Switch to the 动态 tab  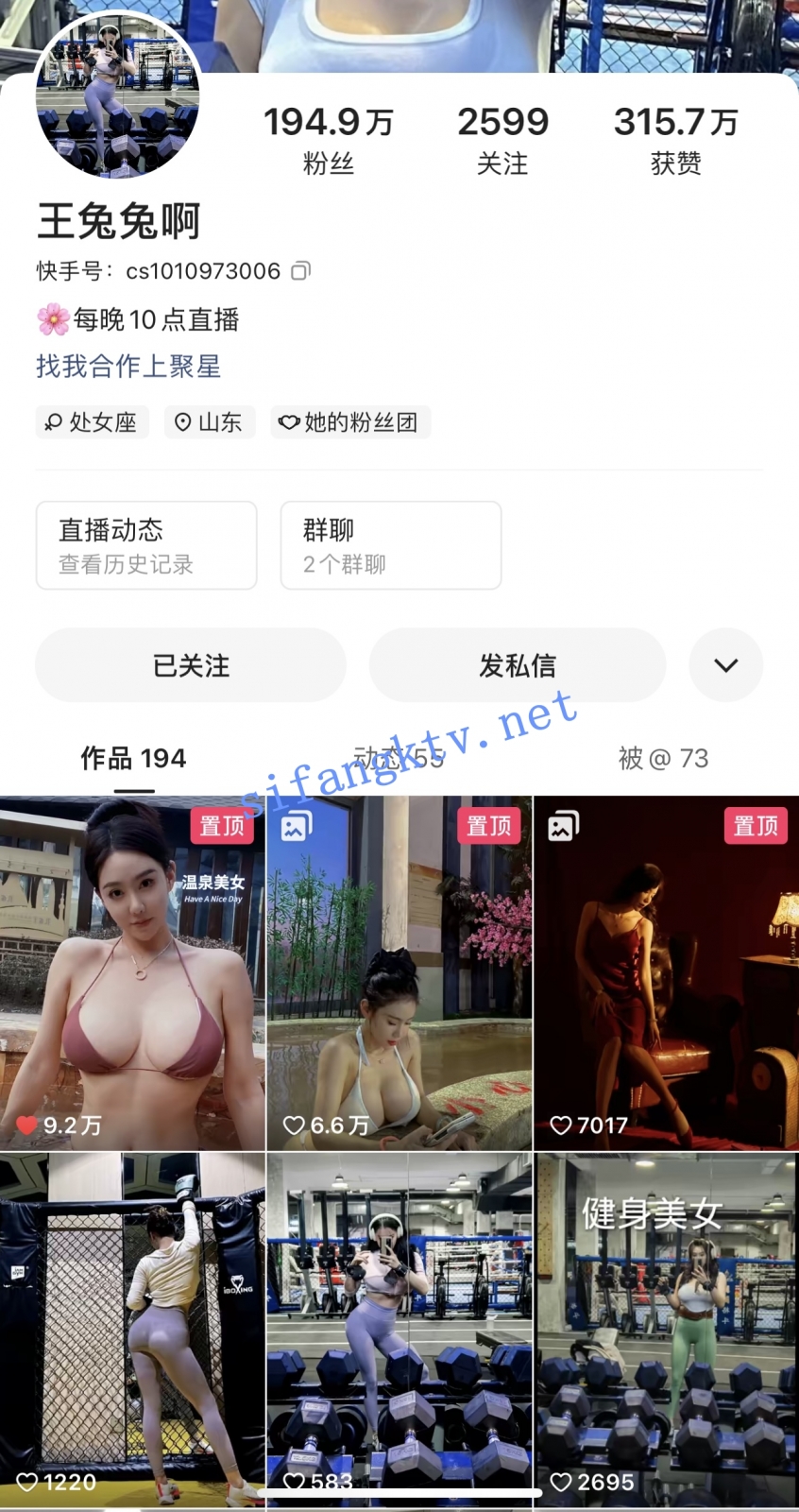click(399, 758)
